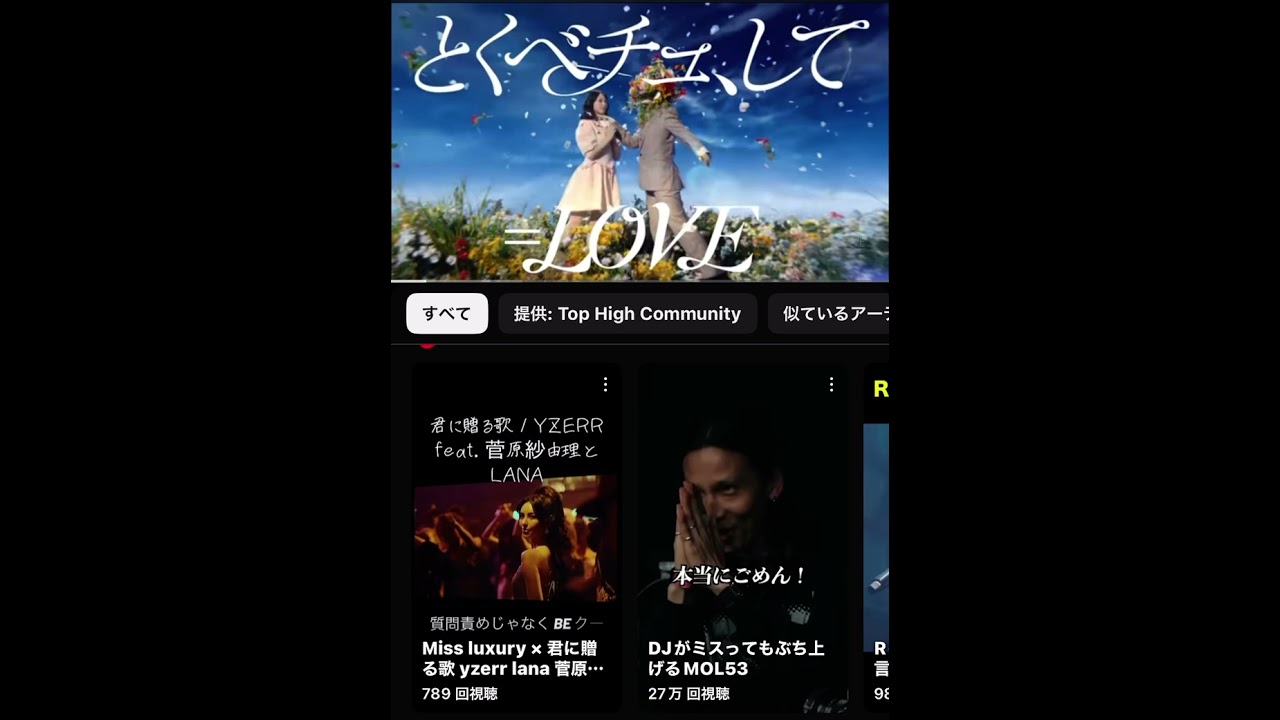
Task: Open options menu for the MOL53 short
Action: [831, 385]
